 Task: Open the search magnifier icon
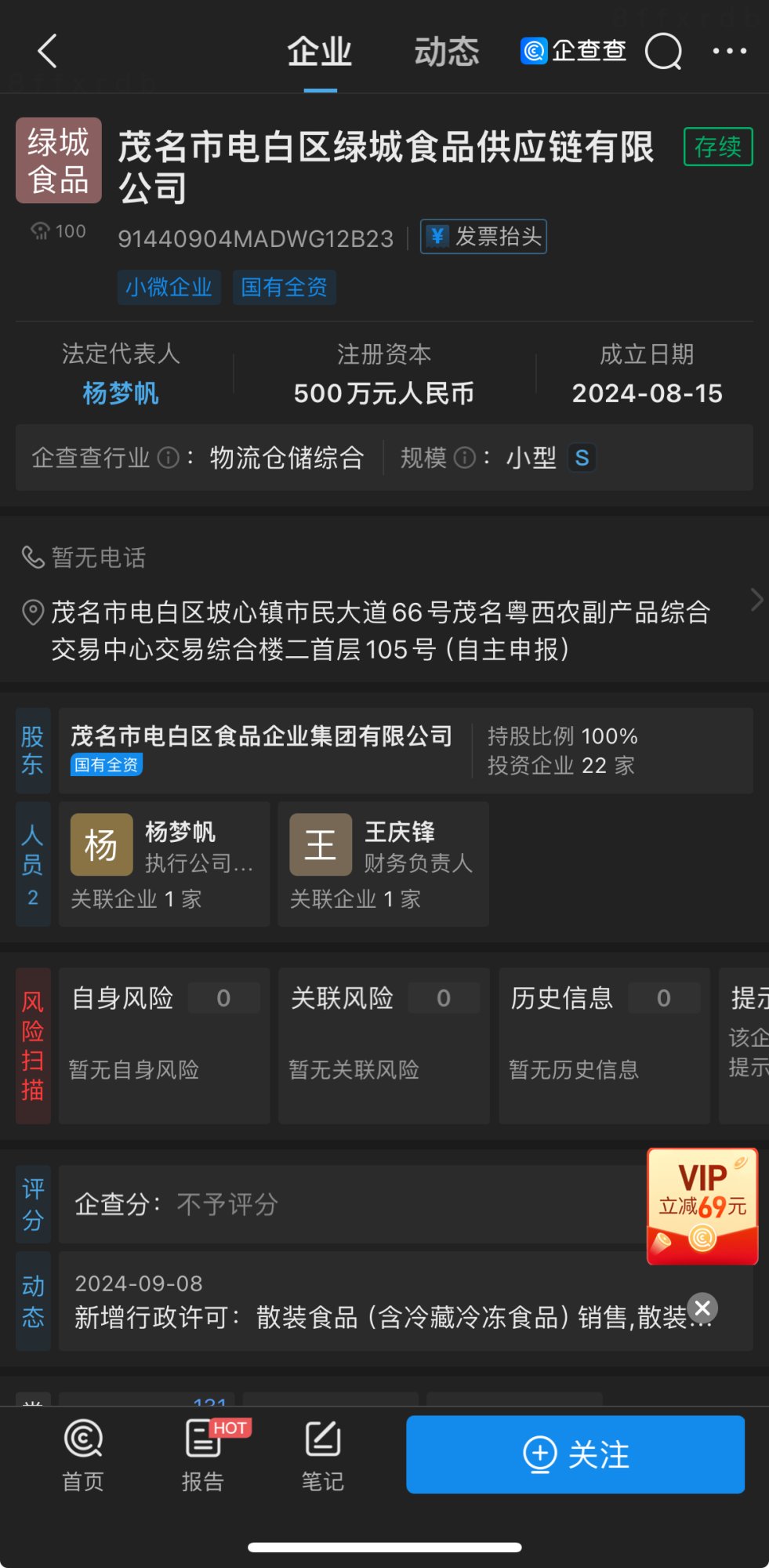(663, 52)
